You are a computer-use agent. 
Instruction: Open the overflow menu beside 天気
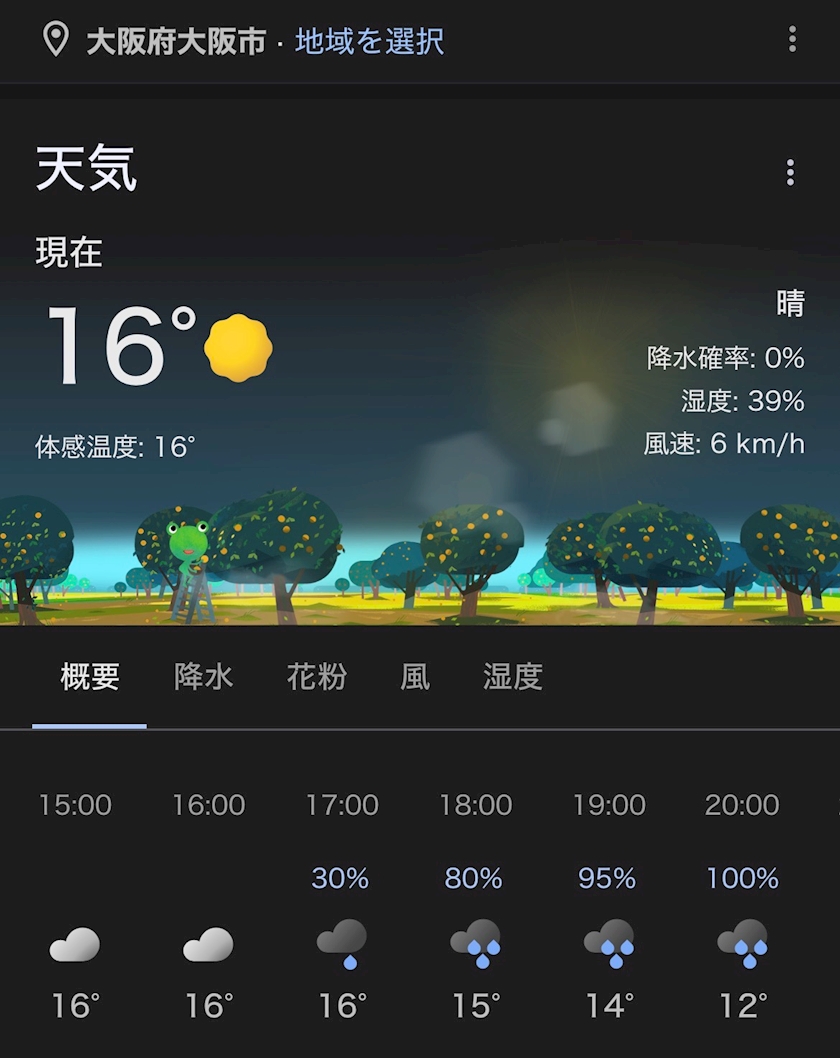point(790,173)
